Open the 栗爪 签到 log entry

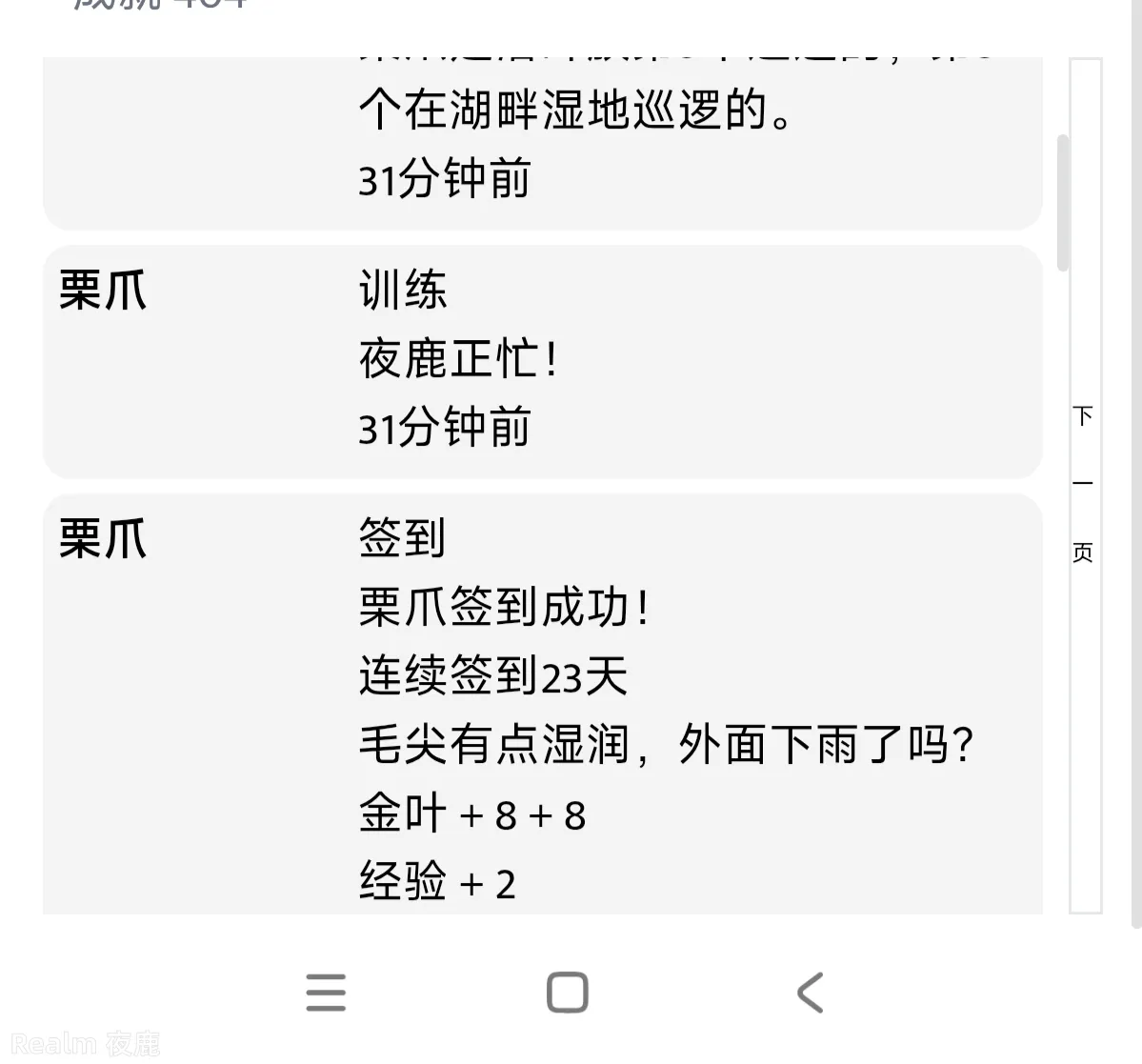tap(541, 705)
